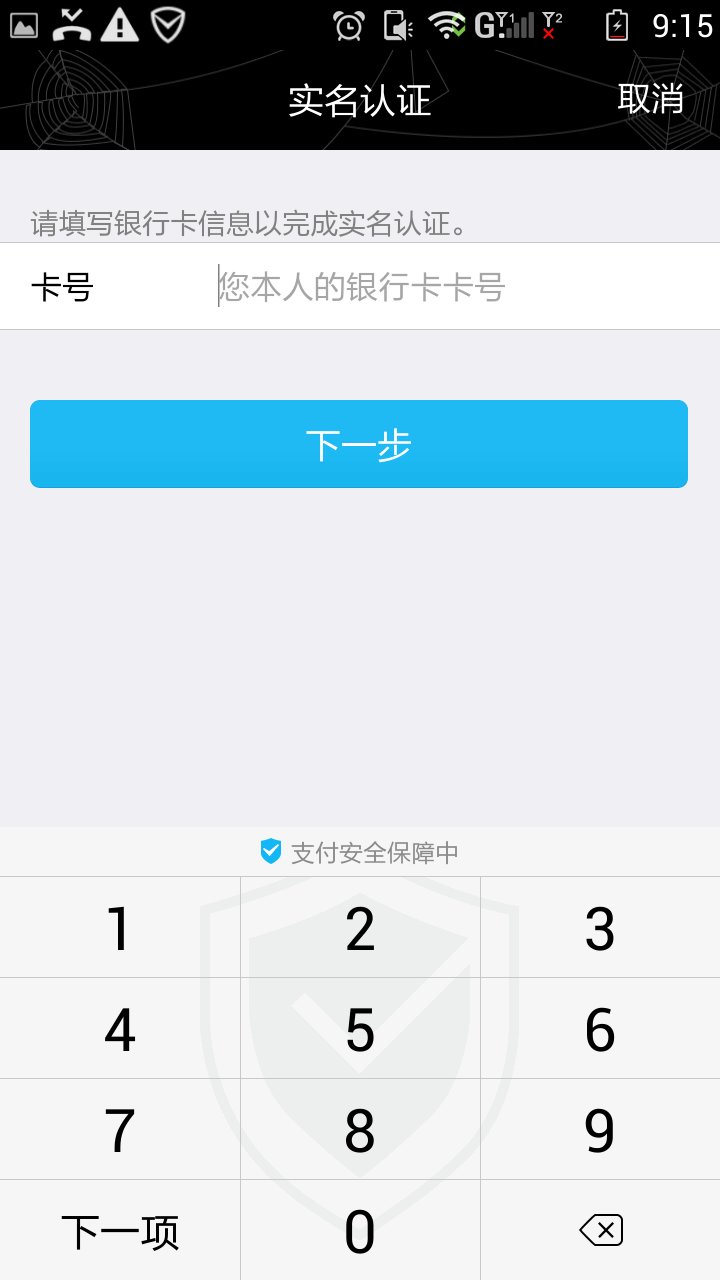
Task: Tap the bank card number input field
Action: click(x=400, y=287)
